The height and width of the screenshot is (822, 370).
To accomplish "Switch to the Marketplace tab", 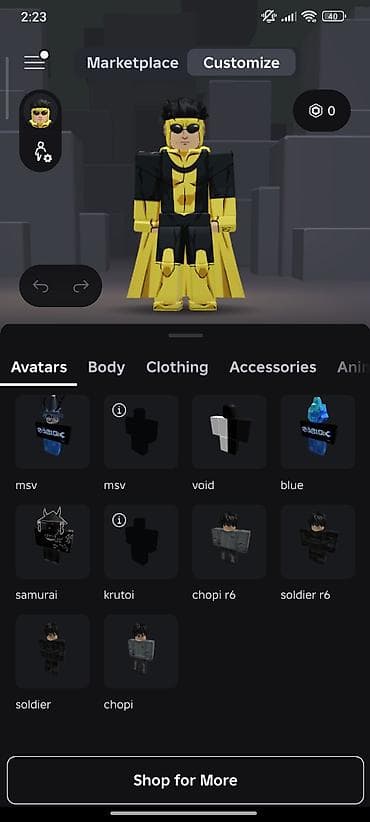I will 133,63.
